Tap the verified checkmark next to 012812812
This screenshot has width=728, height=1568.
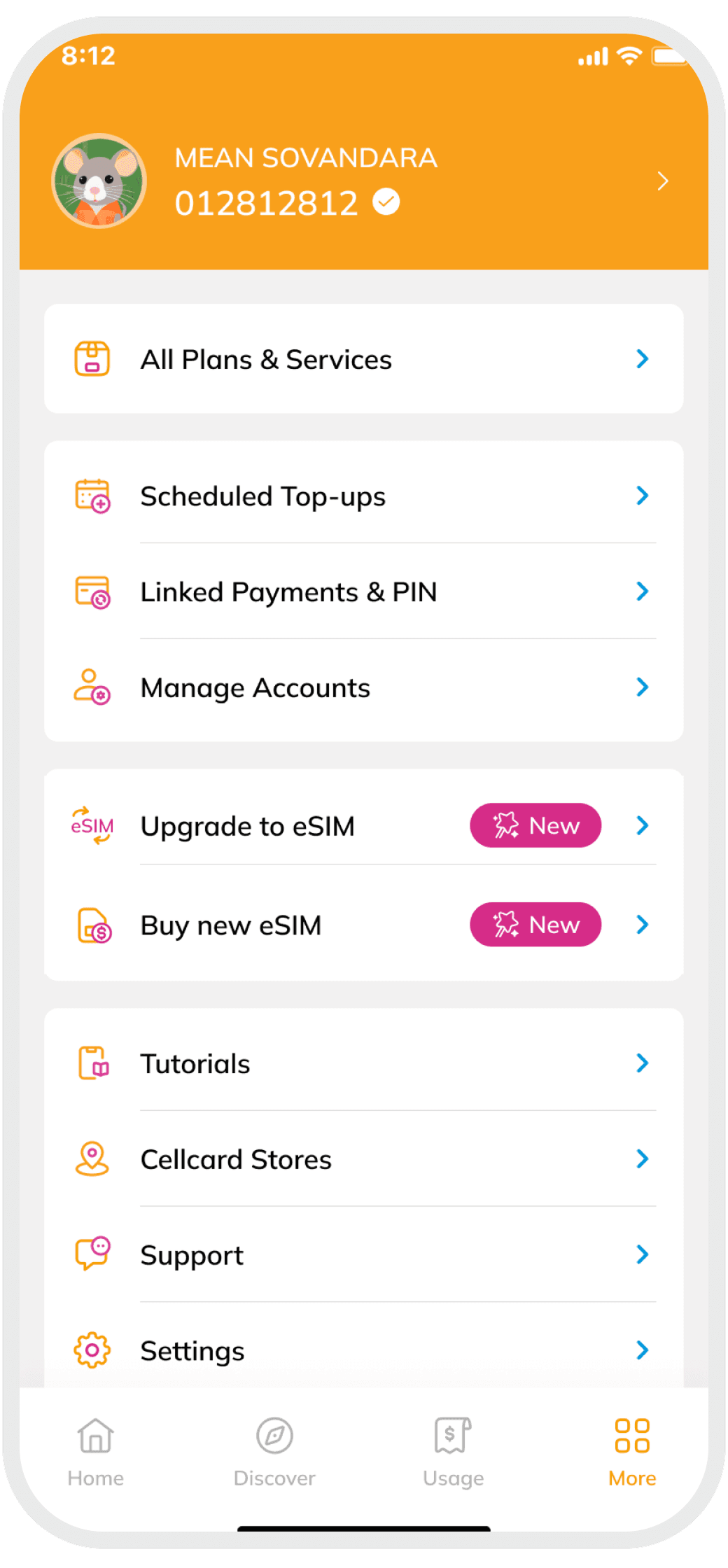[x=386, y=202]
